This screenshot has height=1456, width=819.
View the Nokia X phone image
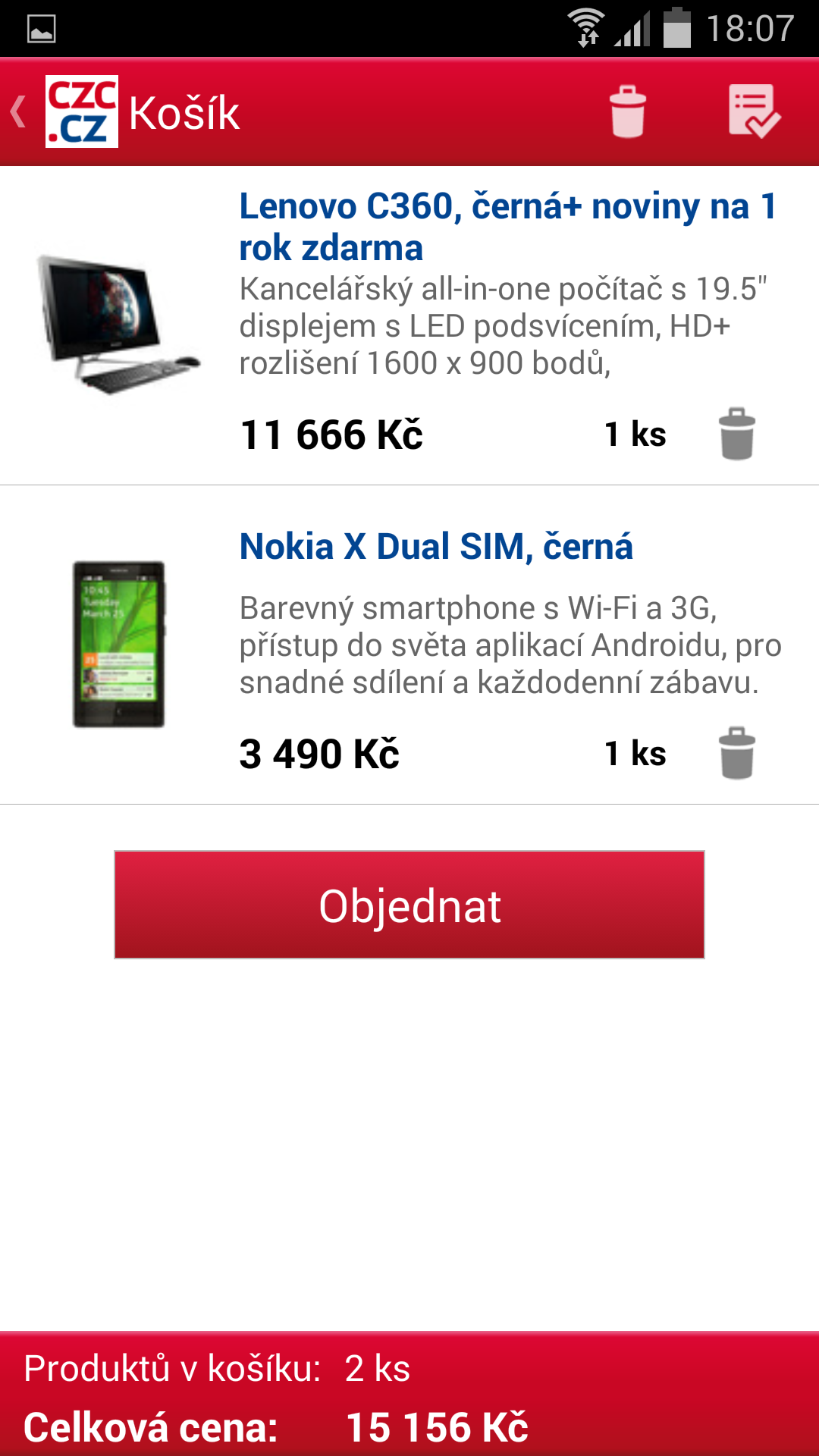pos(119,645)
